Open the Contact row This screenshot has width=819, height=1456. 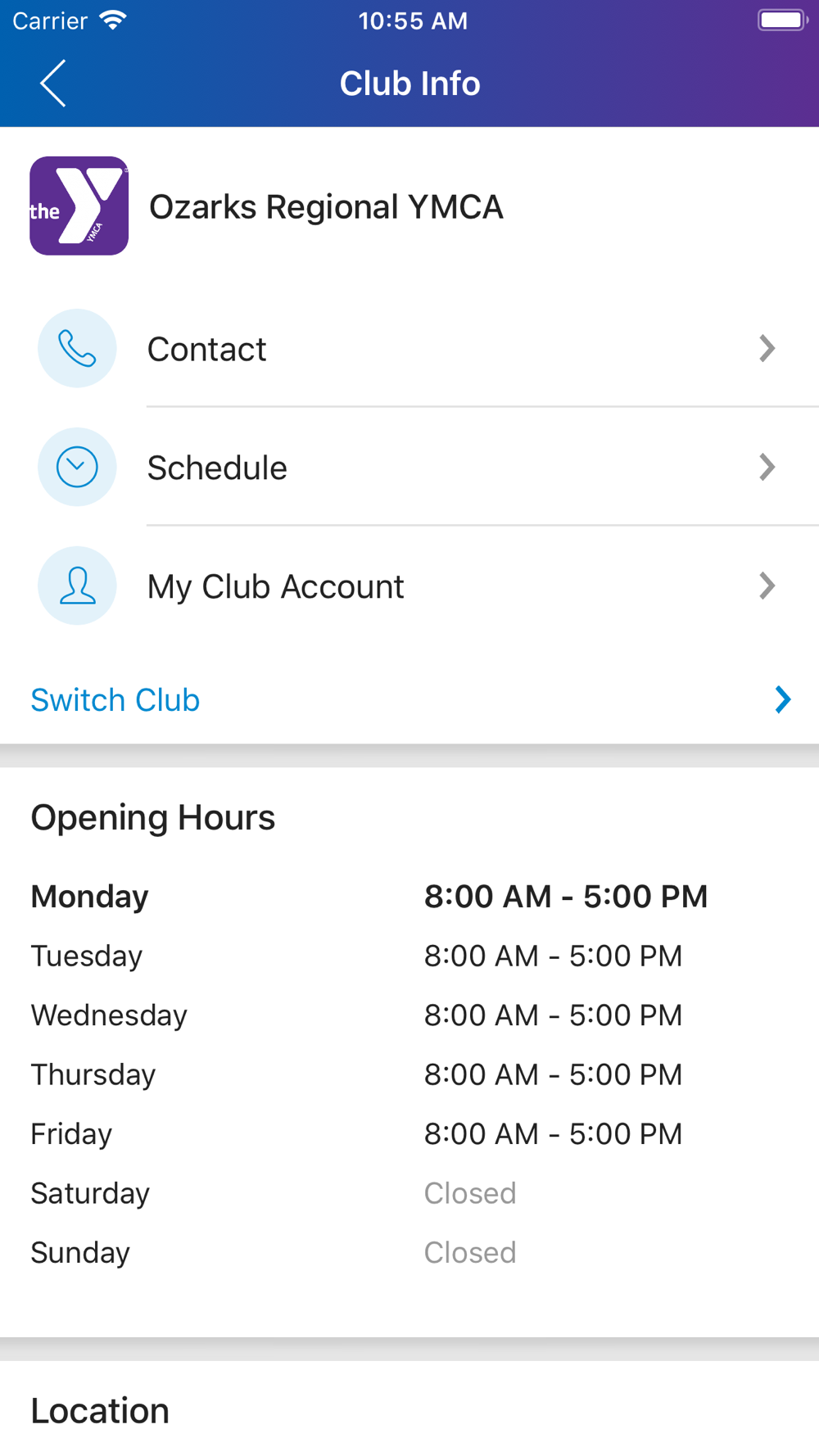point(409,349)
